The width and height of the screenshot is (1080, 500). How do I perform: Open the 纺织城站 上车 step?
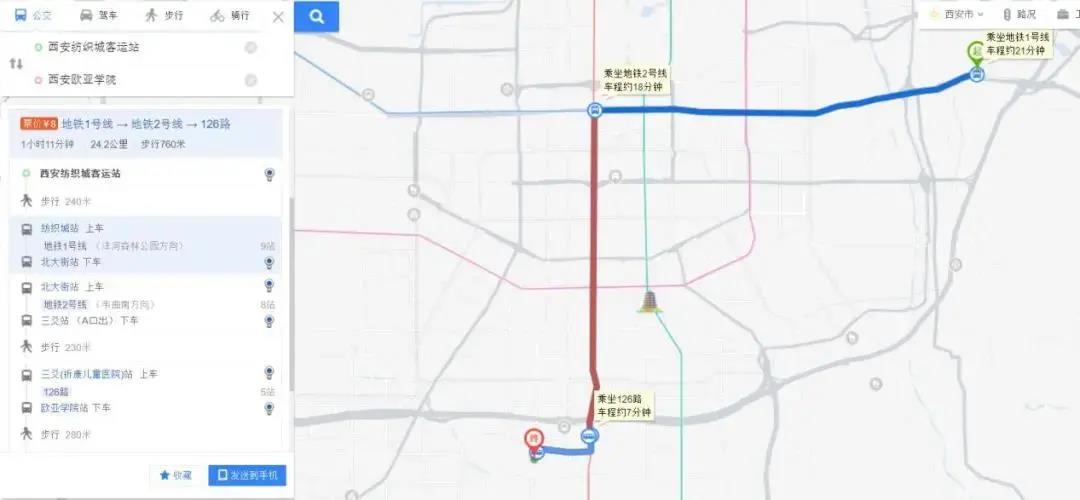[x=72, y=229]
